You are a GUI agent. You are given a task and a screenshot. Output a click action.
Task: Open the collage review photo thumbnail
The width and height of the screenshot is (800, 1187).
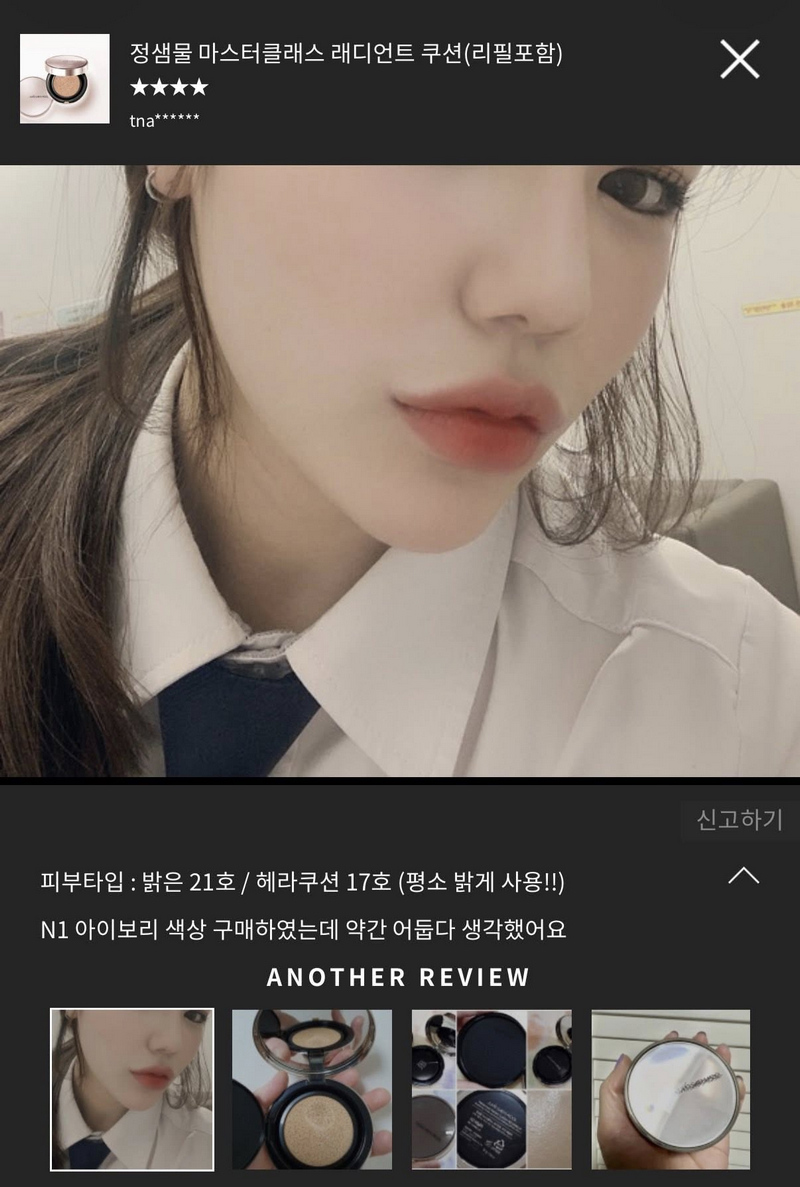(492, 1088)
